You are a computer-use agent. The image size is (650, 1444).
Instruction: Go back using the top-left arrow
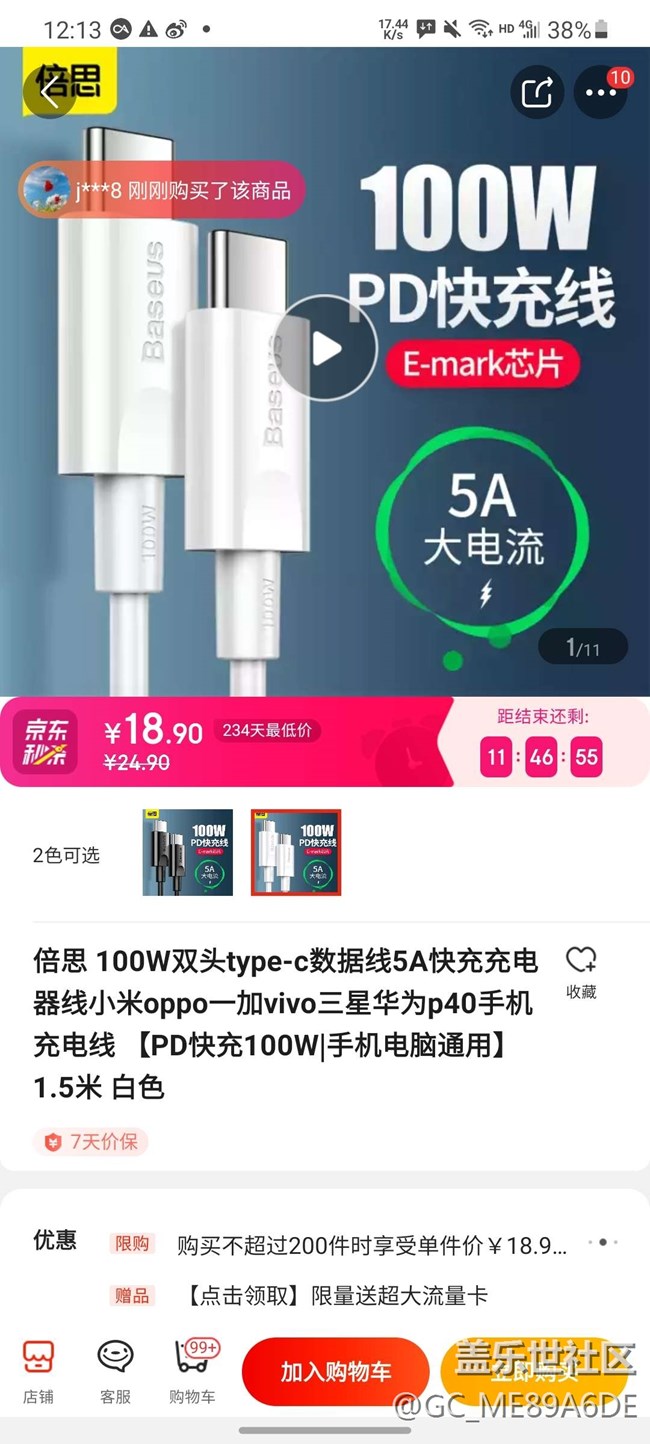click(x=49, y=93)
